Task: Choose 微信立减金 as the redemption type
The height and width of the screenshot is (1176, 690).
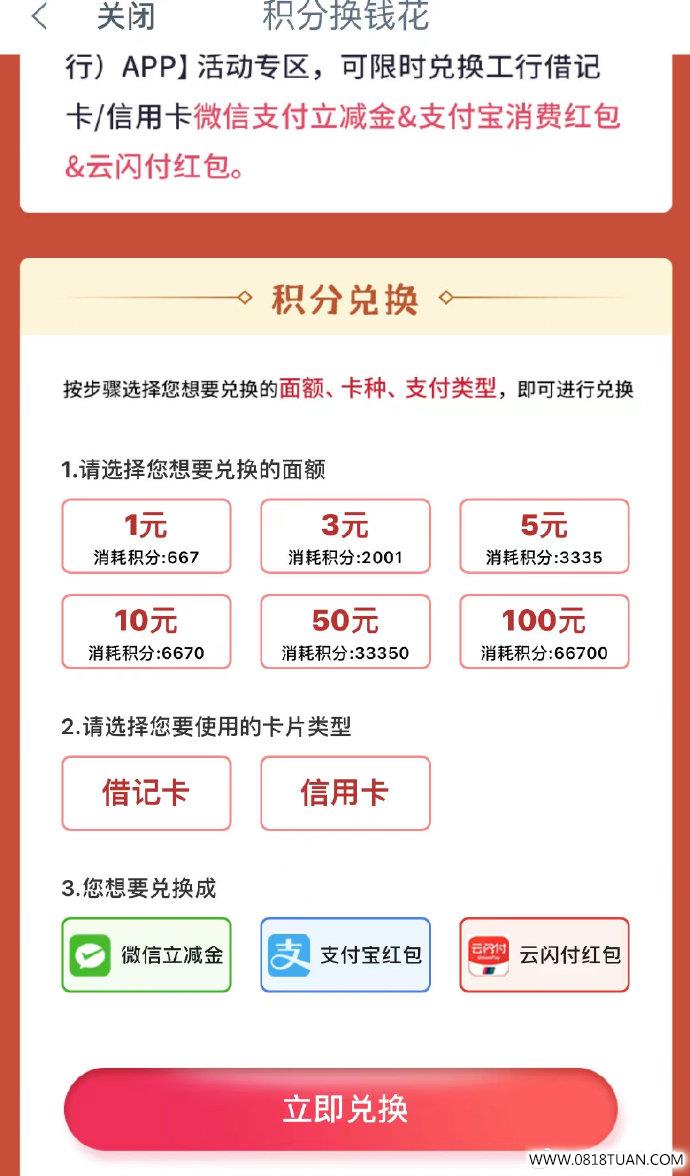Action: coord(146,955)
